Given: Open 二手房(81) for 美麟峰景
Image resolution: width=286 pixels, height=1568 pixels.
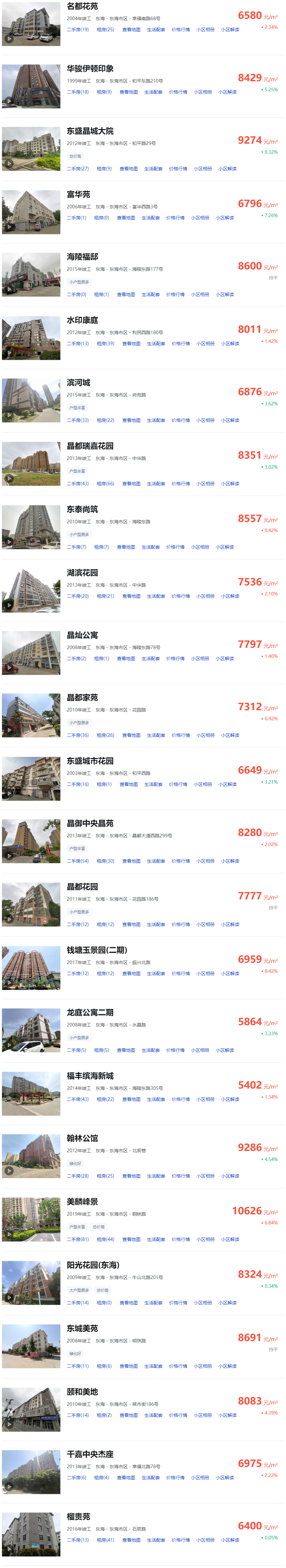Looking at the screenshot, I should (x=77, y=1239).
